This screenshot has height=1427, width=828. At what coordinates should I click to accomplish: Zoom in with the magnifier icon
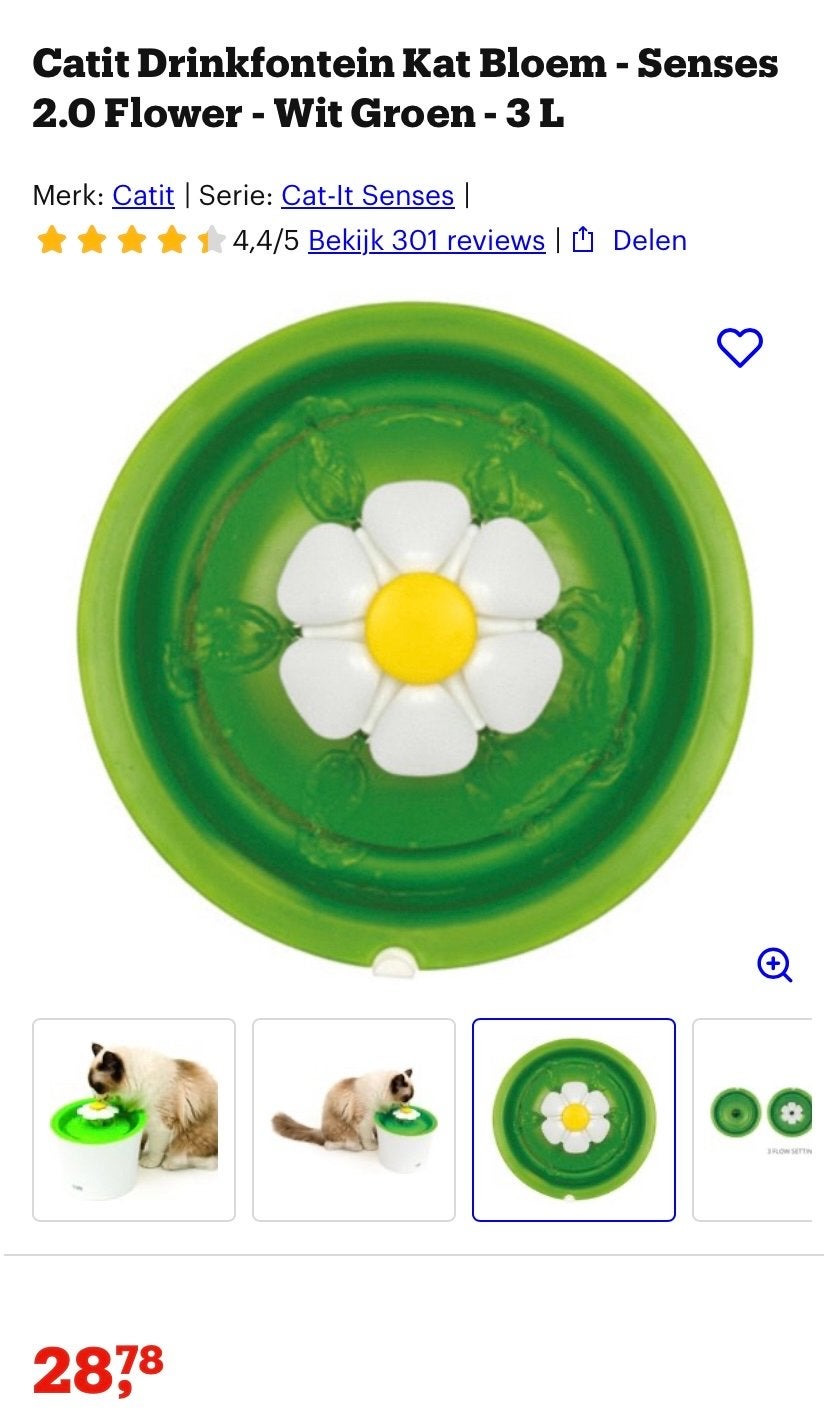tap(775, 965)
